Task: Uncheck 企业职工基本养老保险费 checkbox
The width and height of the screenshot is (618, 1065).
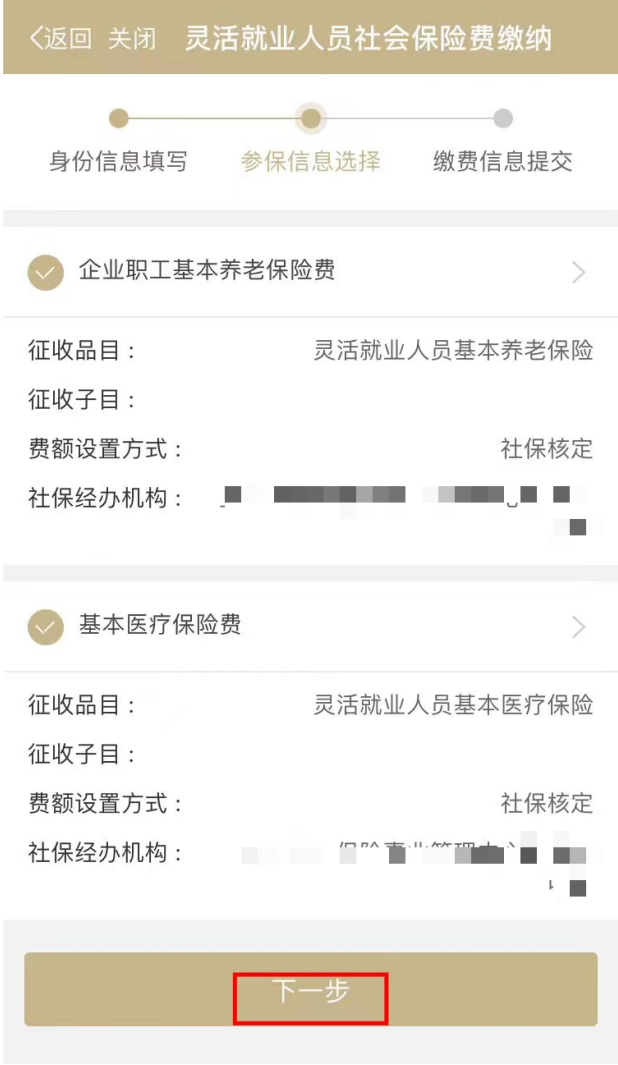Action: coord(46,272)
